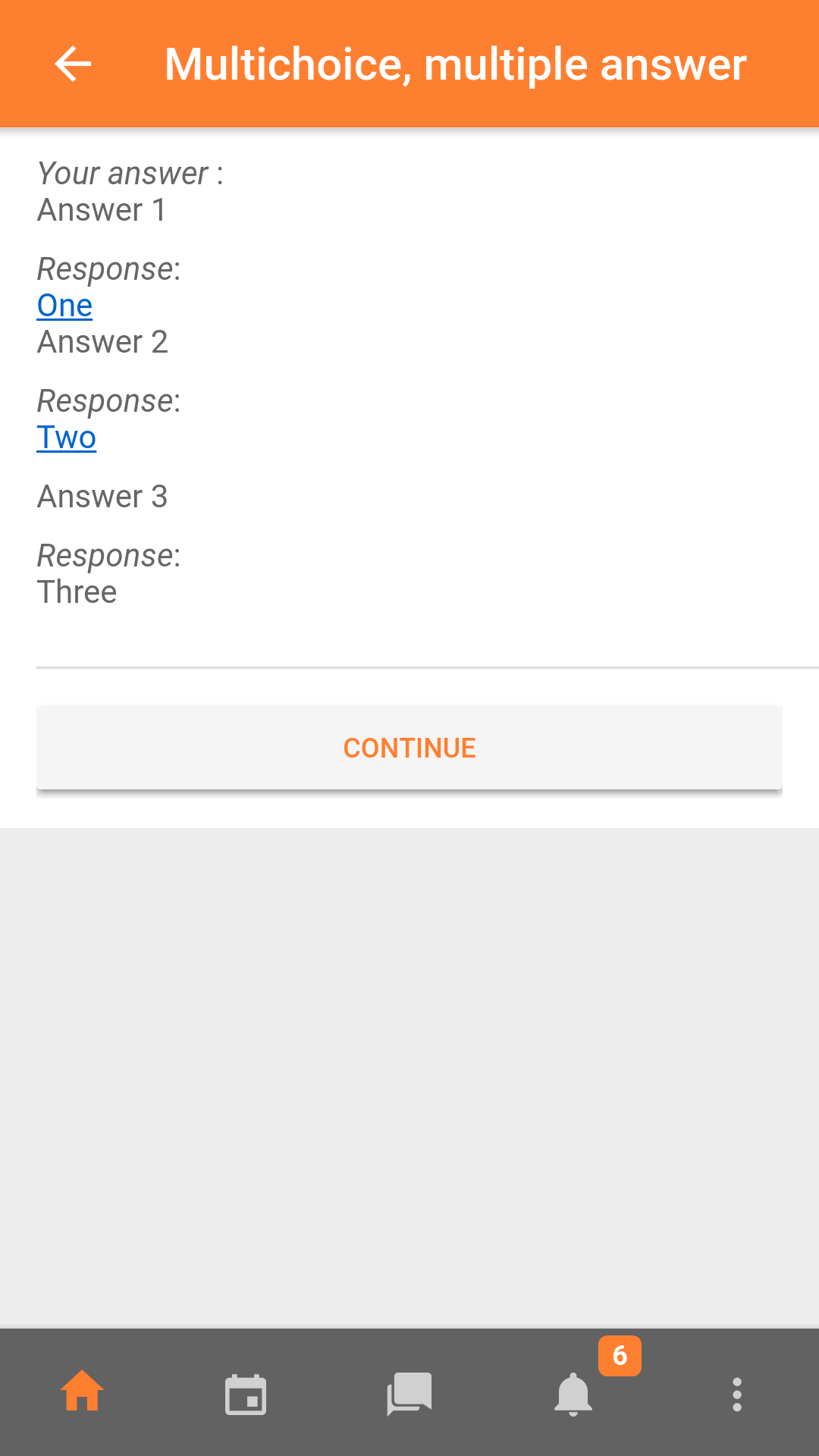Tap the Continue button

pos(409,748)
